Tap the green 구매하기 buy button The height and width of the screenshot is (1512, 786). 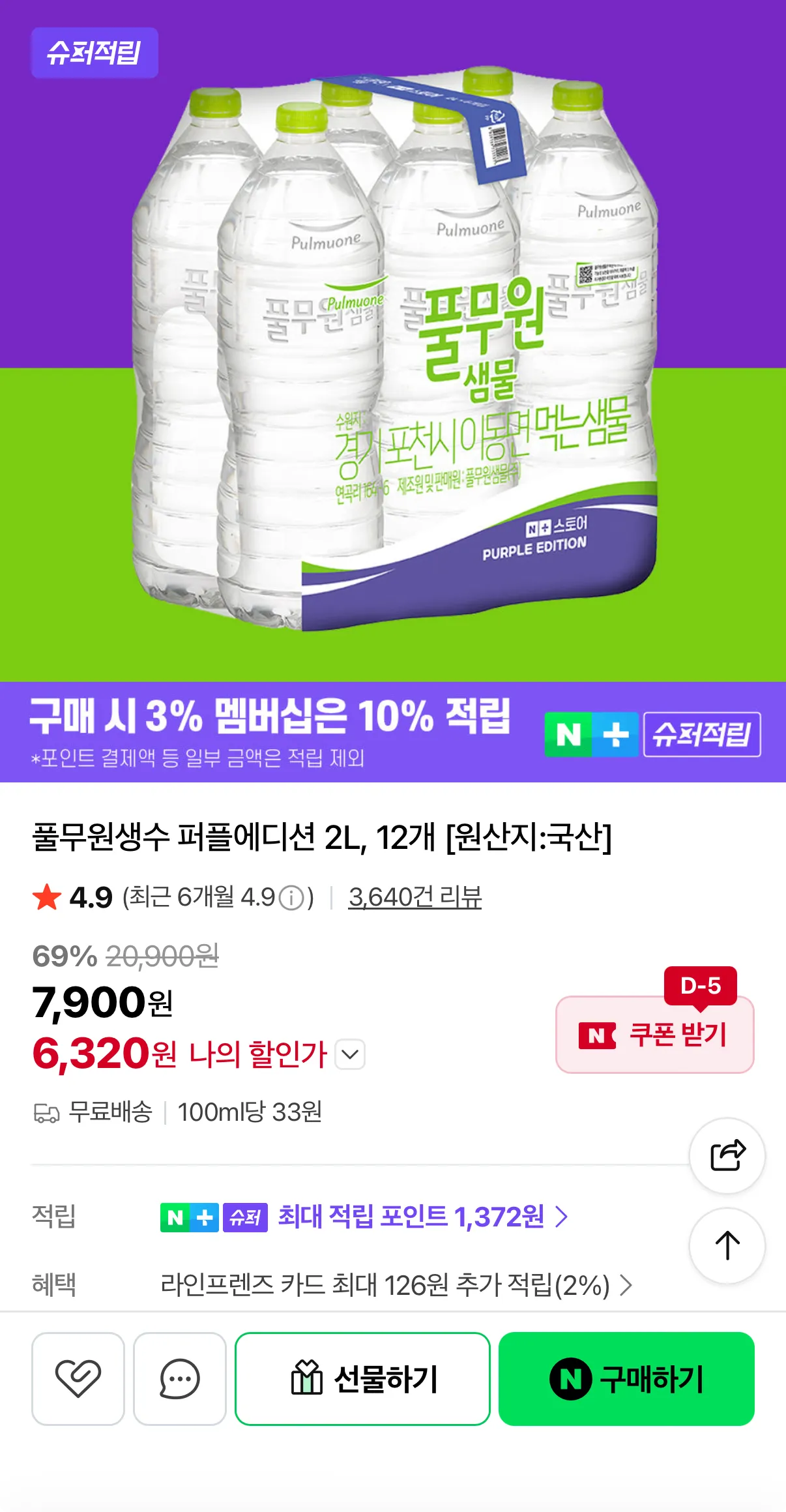click(x=626, y=1378)
